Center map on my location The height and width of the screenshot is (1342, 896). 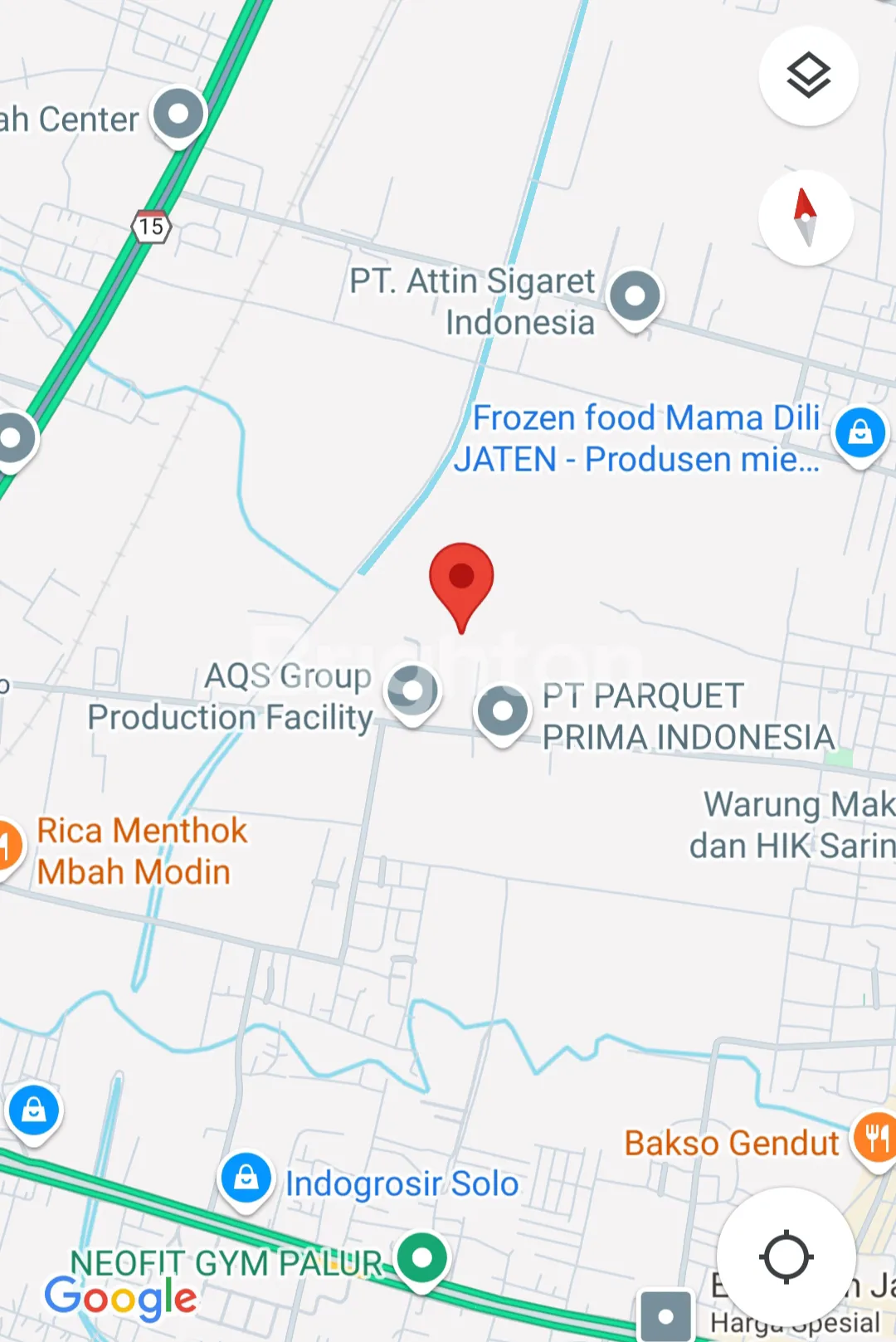(786, 1257)
